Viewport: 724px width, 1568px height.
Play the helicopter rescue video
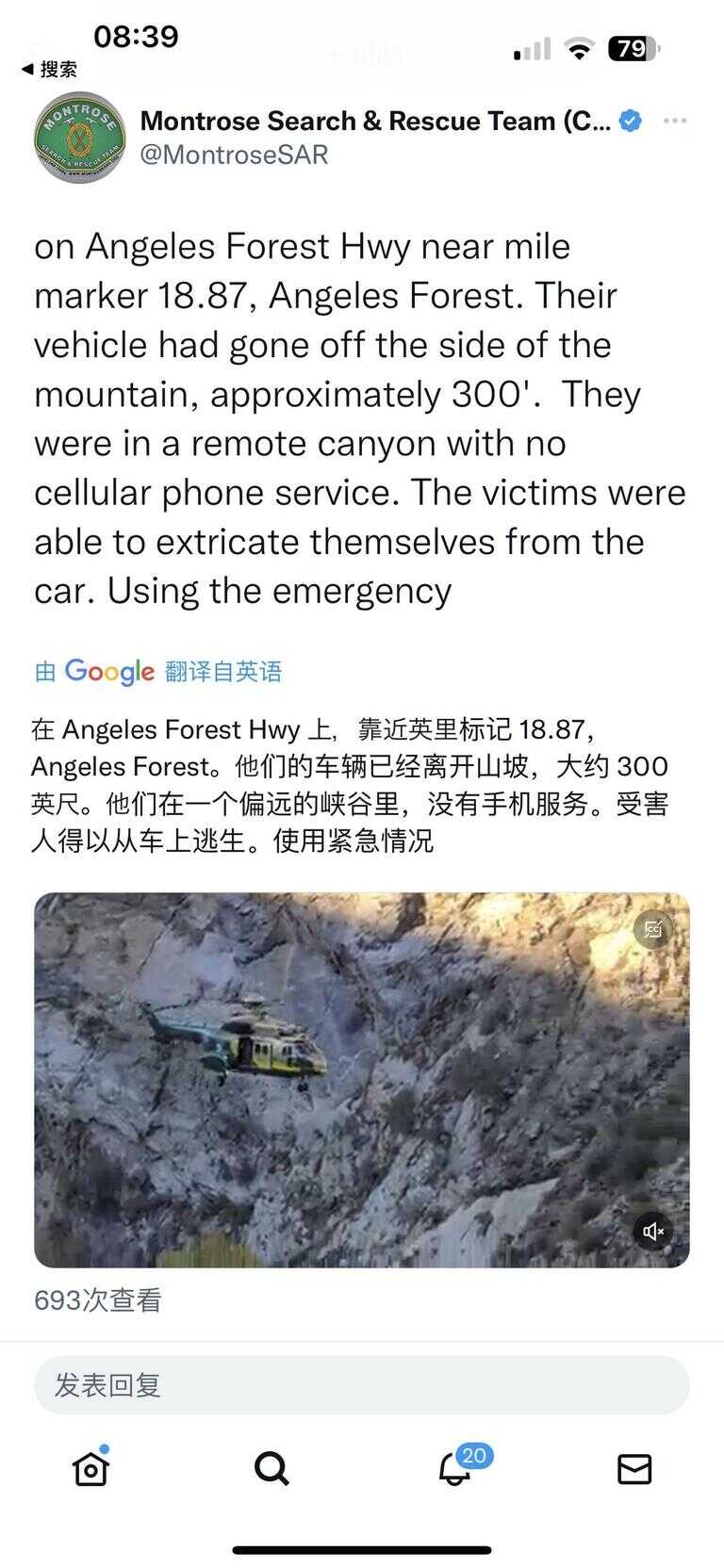(x=362, y=1080)
